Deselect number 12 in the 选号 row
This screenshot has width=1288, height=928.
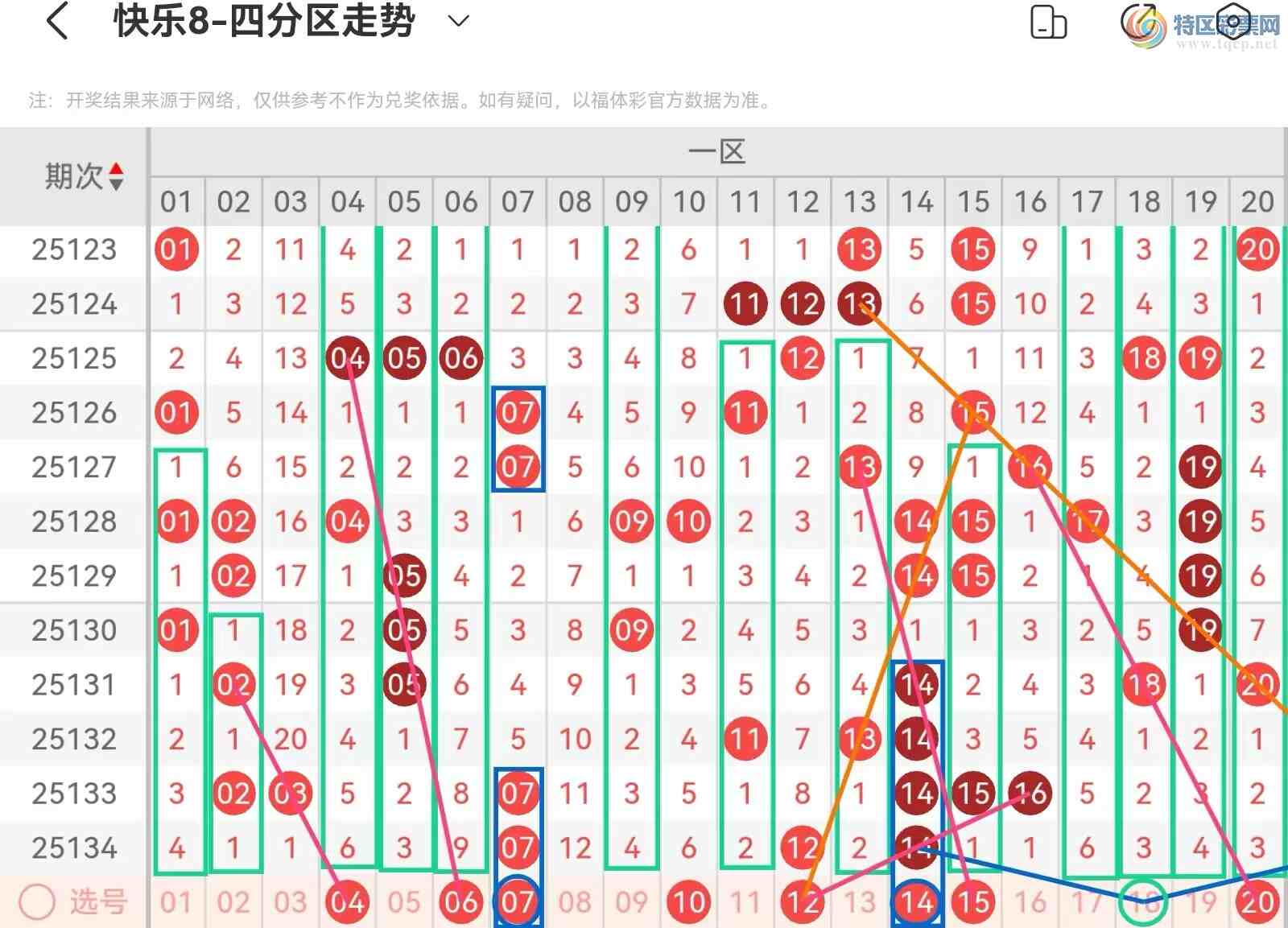[x=803, y=902]
